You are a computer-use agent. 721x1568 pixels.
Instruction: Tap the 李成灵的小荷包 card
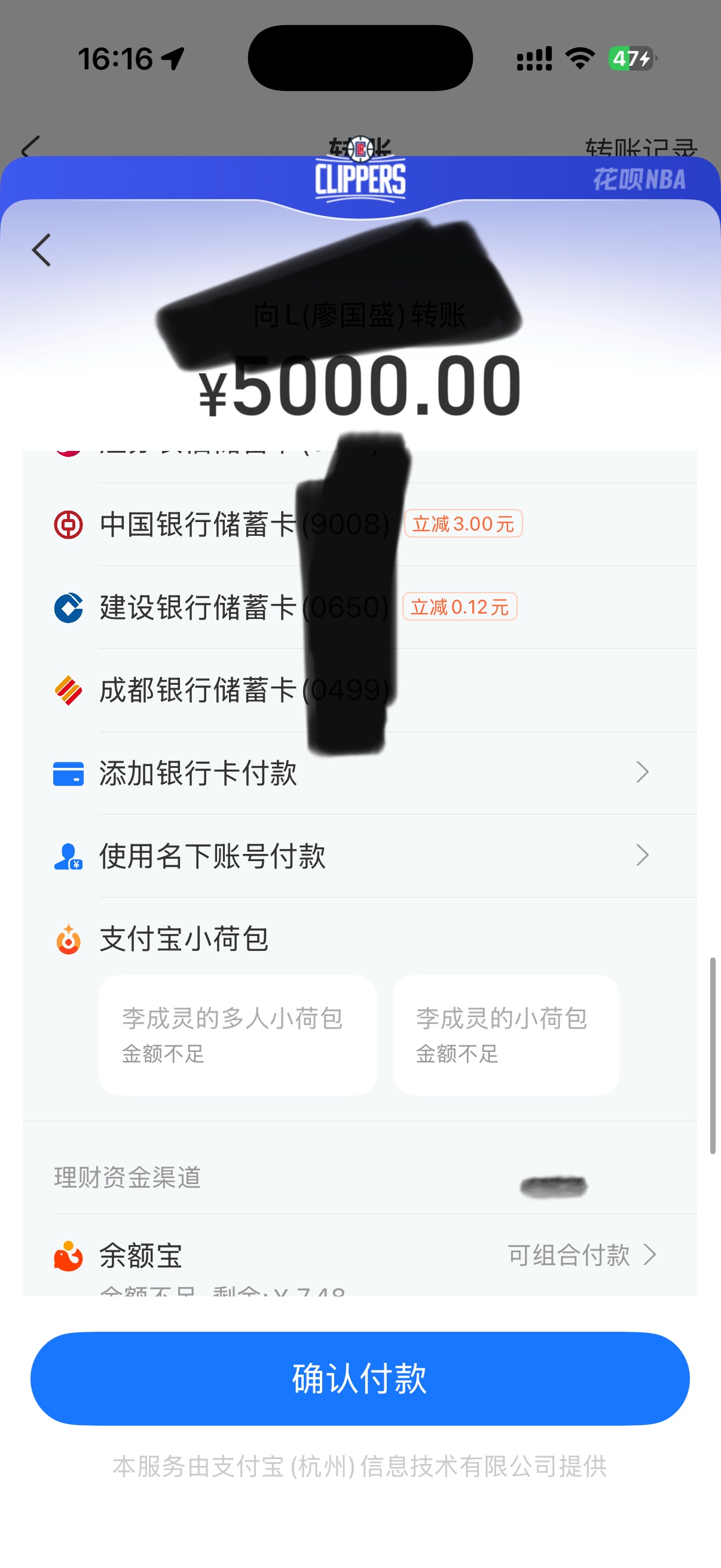pyautogui.click(x=506, y=1035)
